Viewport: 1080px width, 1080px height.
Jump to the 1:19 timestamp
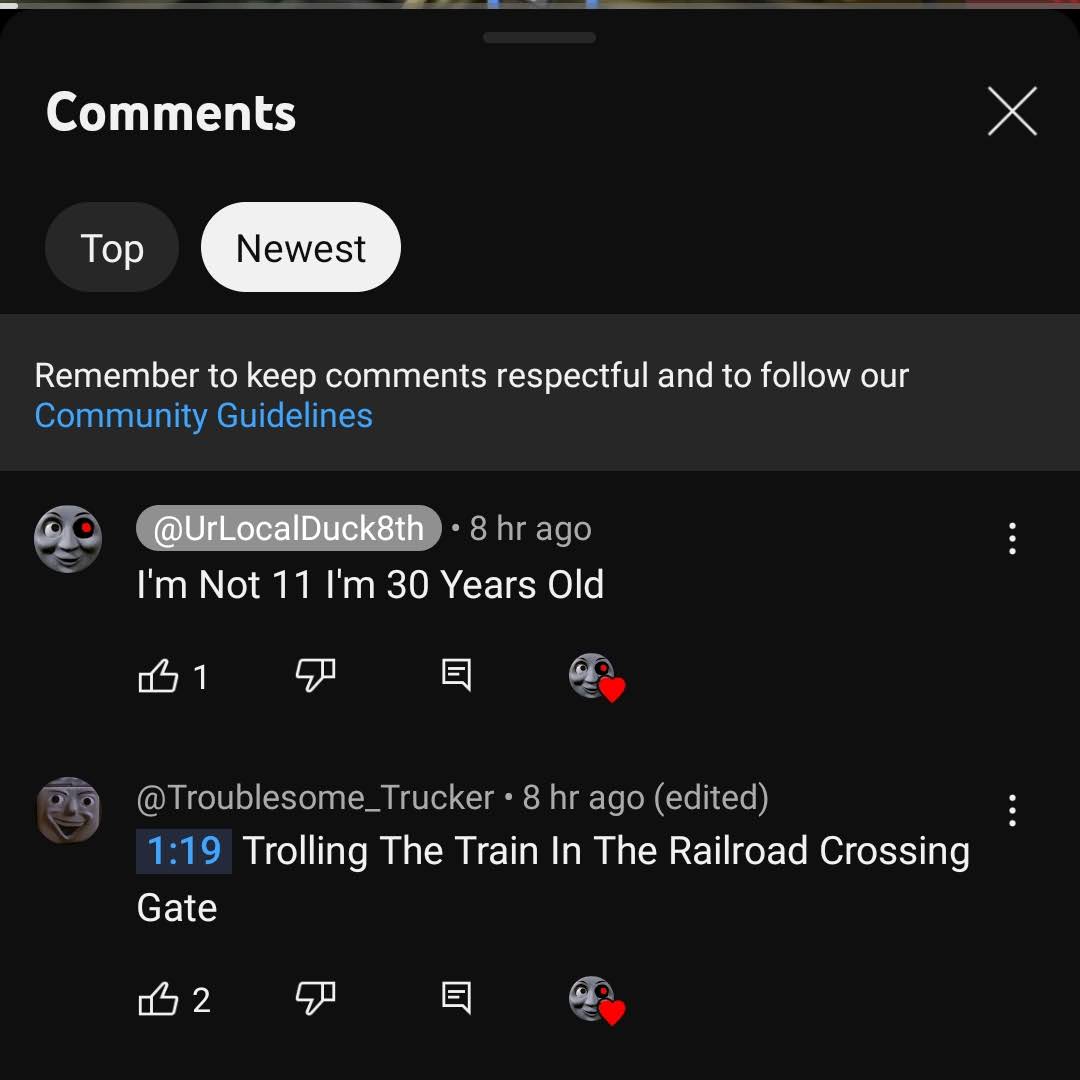tap(184, 851)
